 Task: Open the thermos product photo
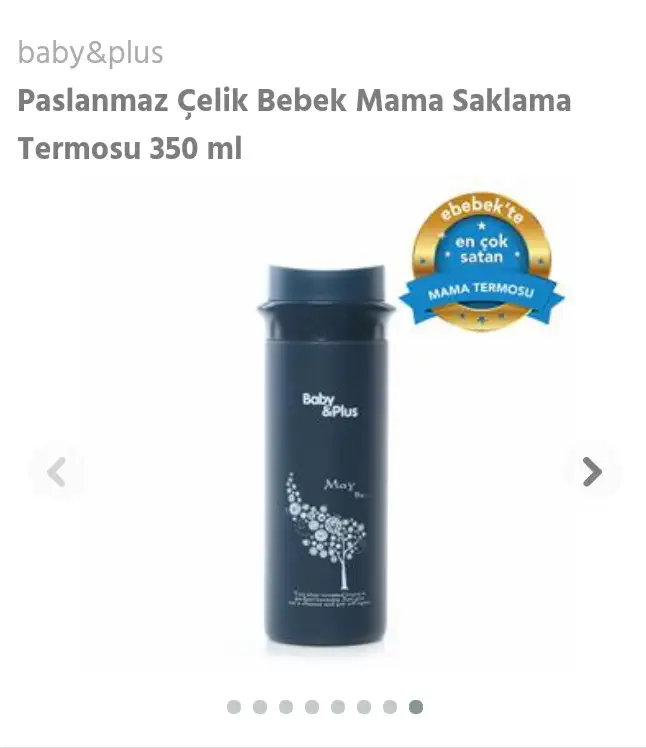coord(325,455)
